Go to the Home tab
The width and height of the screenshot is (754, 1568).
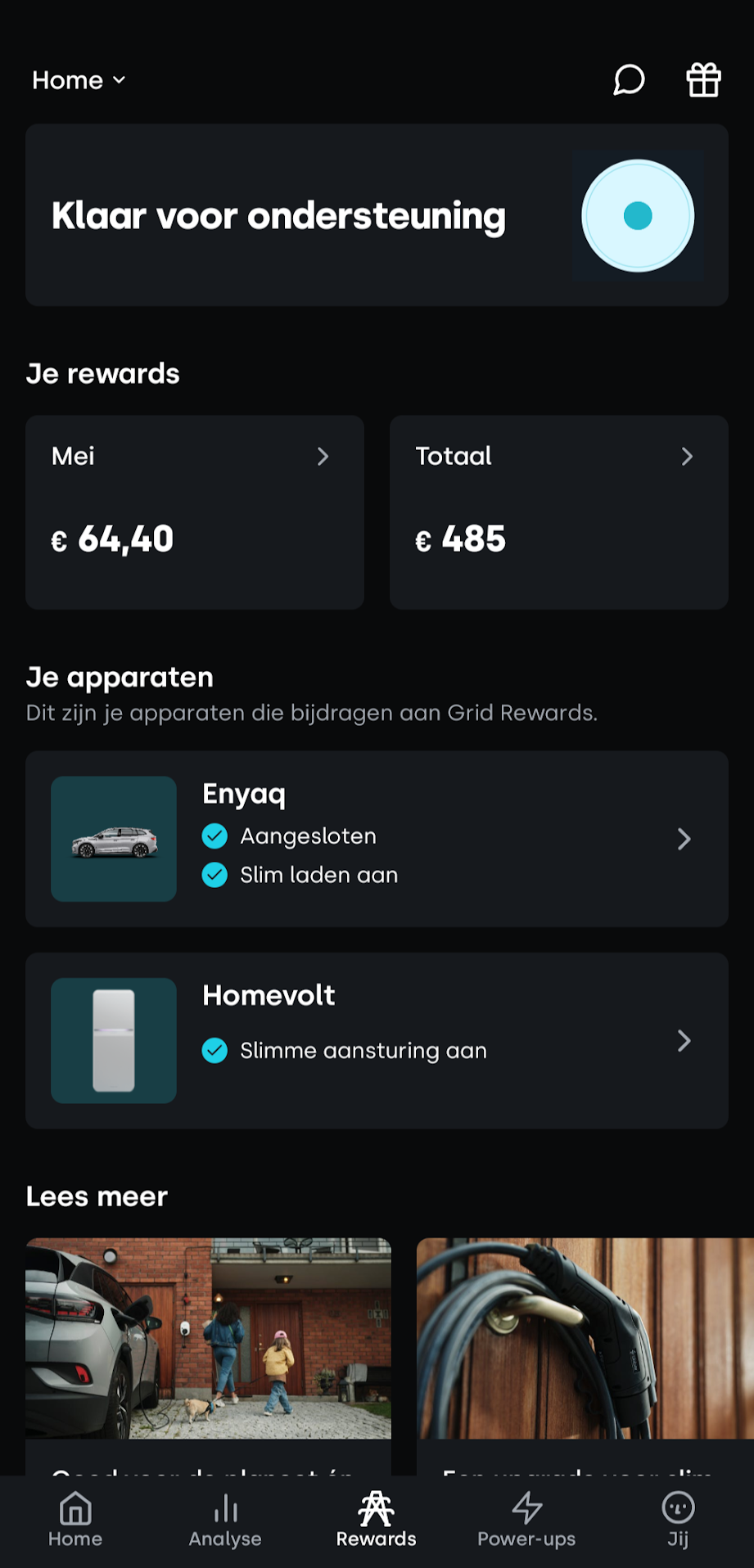pos(75,1519)
